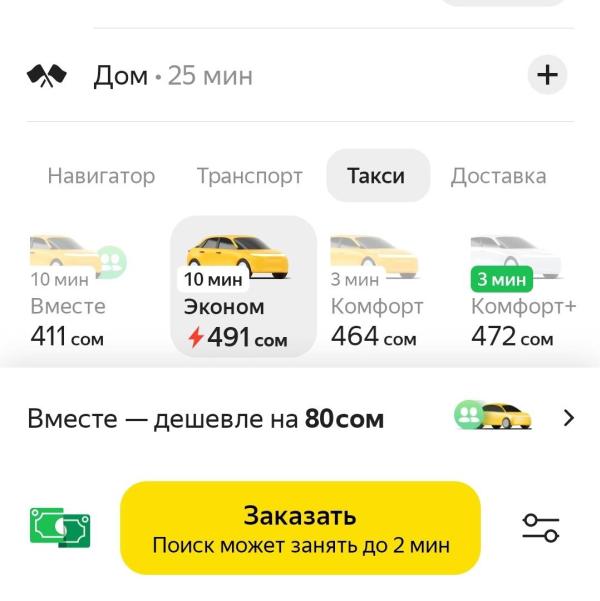Tap the yellow Заказать button
Screen dimensions: 600x601
300,528
